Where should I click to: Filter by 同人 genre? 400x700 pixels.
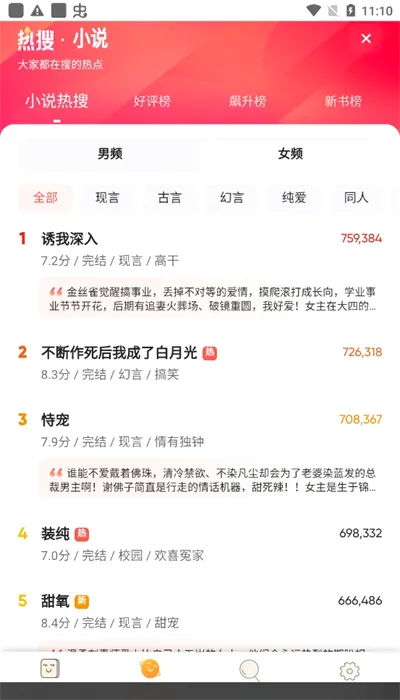356,198
